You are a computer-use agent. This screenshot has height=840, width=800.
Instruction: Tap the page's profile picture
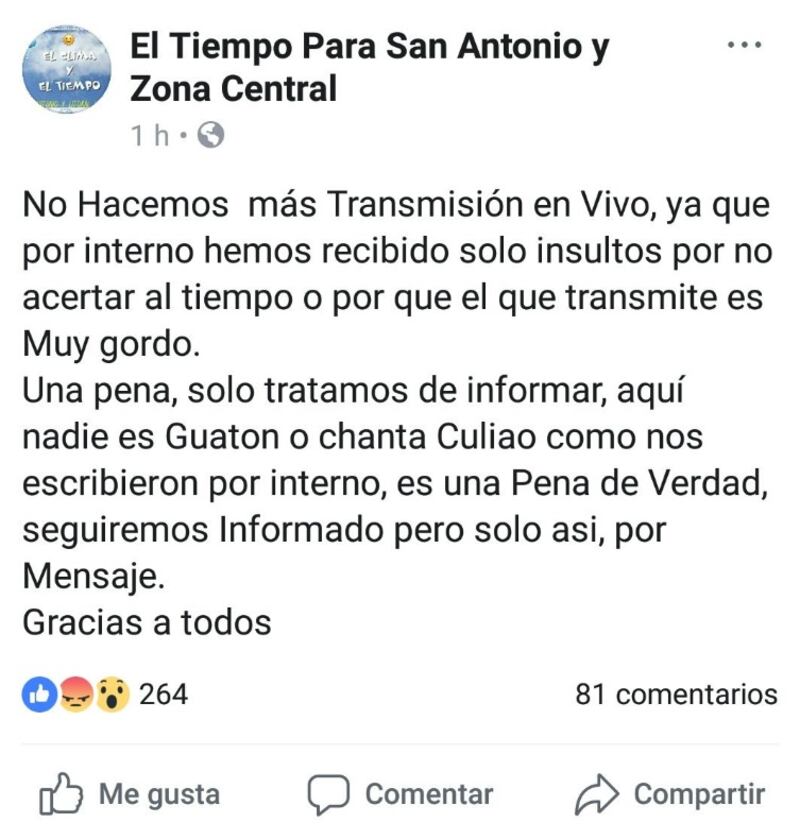point(68,69)
